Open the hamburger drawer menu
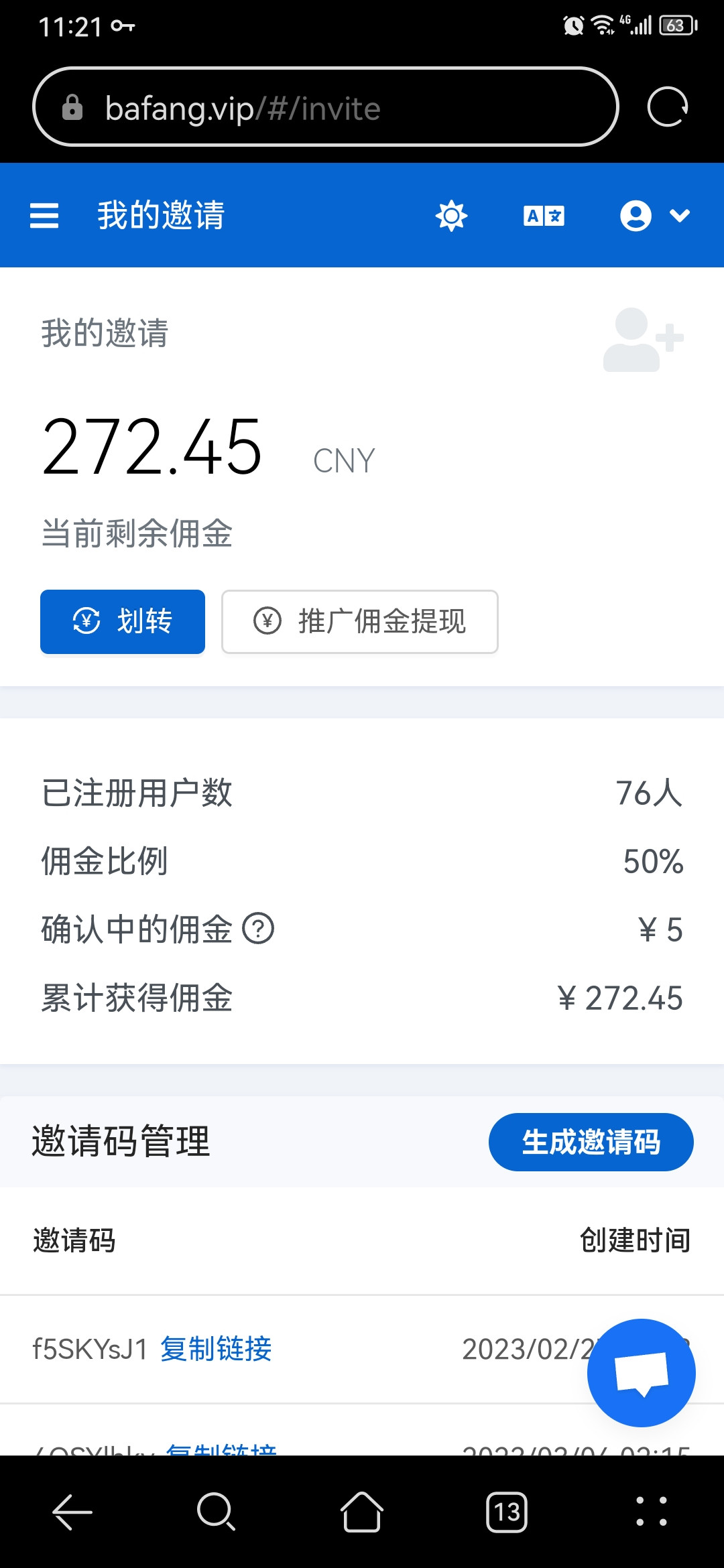724x1568 pixels. tap(44, 216)
